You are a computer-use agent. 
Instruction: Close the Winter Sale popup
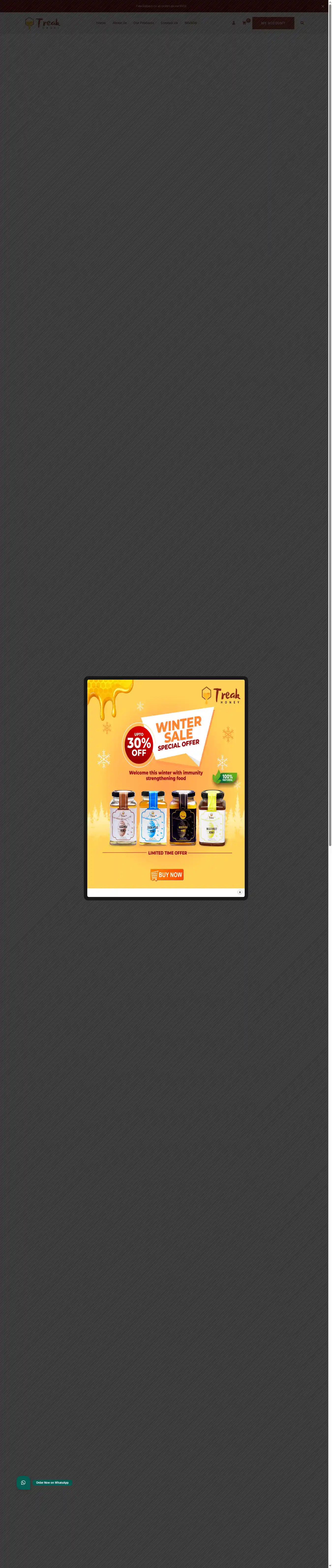click(x=239, y=892)
